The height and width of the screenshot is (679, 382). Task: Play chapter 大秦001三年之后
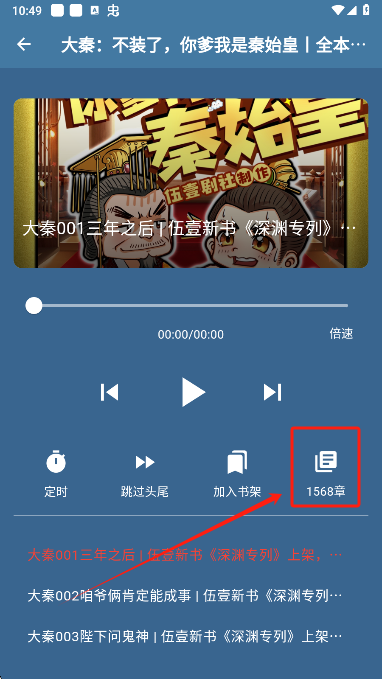pyautogui.click(x=185, y=555)
